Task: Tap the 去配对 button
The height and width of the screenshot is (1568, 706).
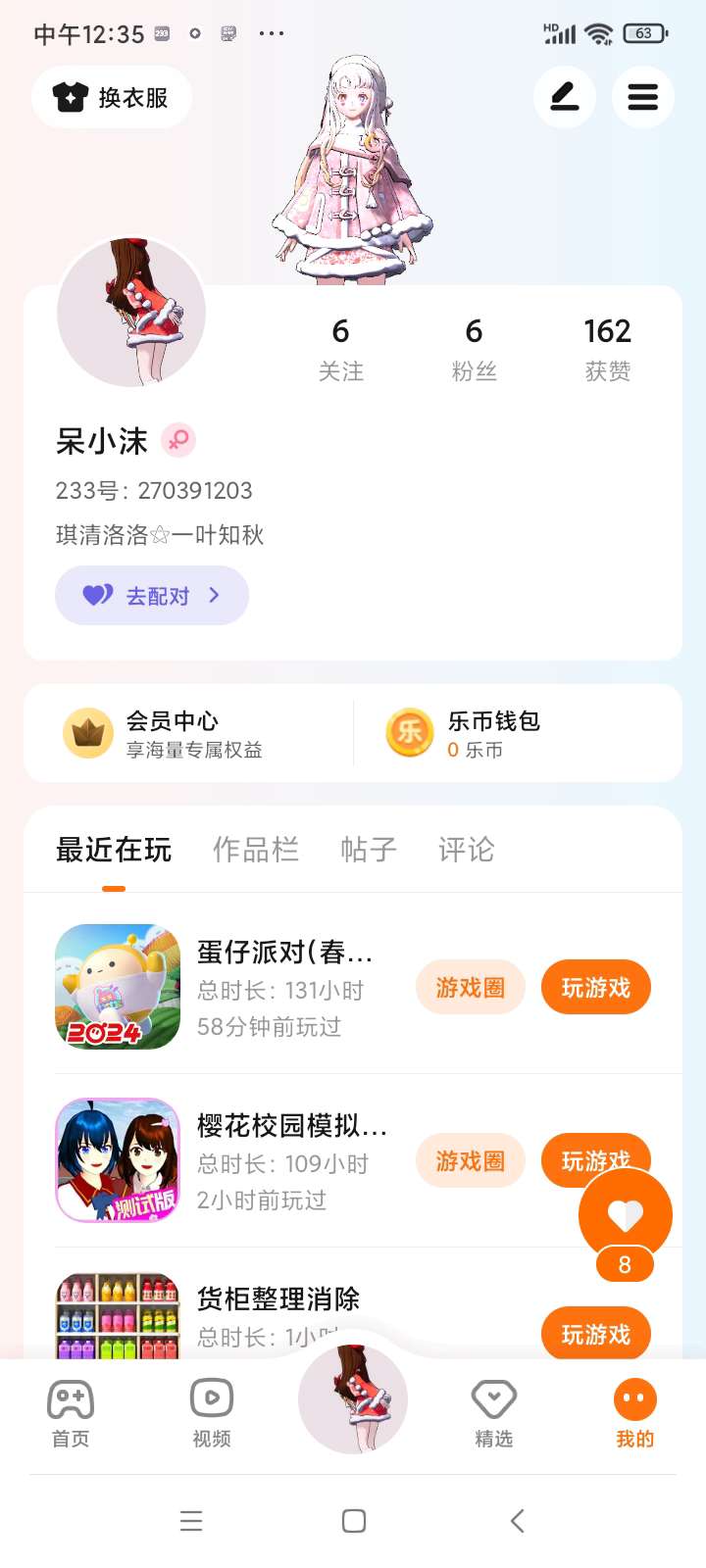Action: point(152,595)
